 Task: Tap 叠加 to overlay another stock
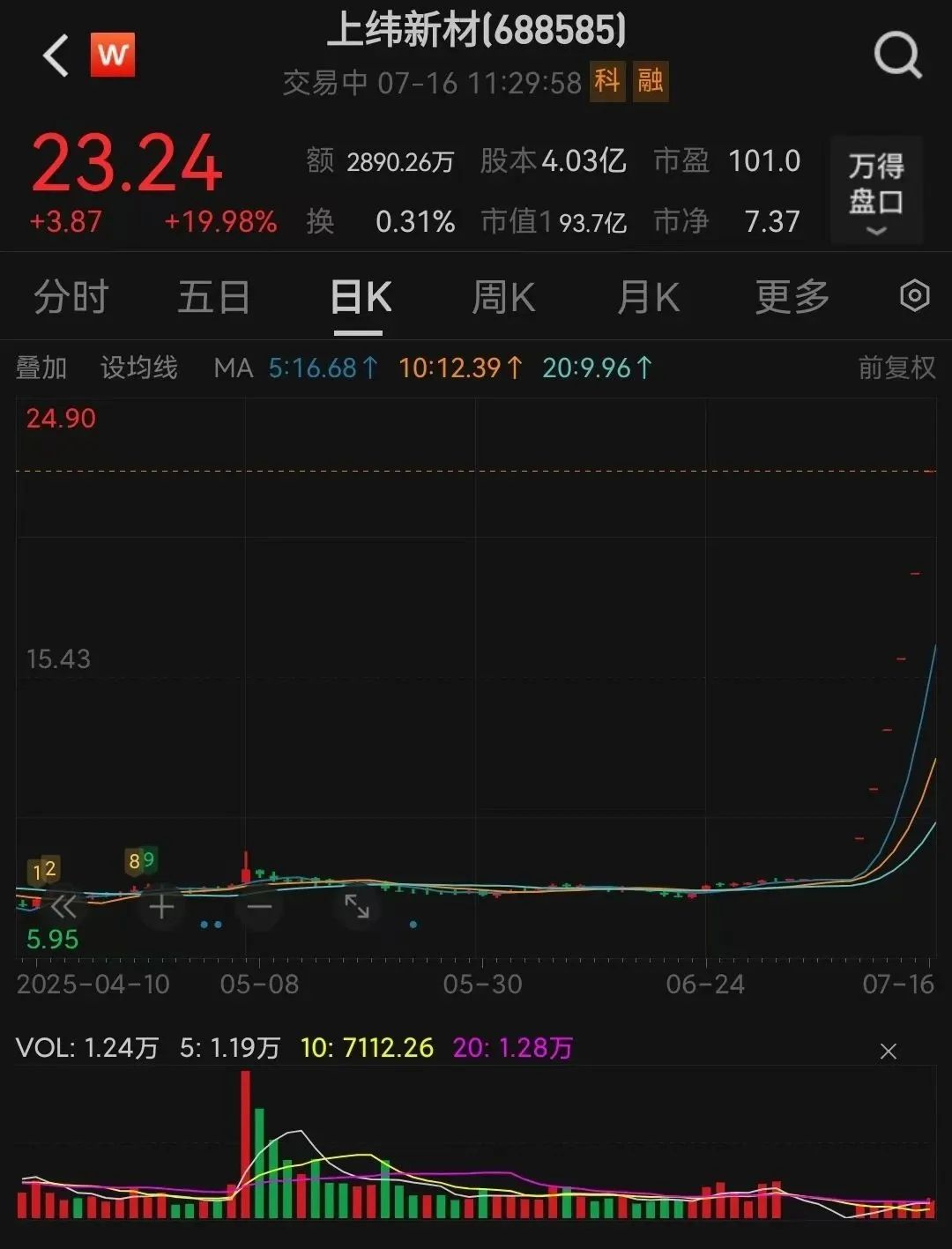tap(41, 368)
